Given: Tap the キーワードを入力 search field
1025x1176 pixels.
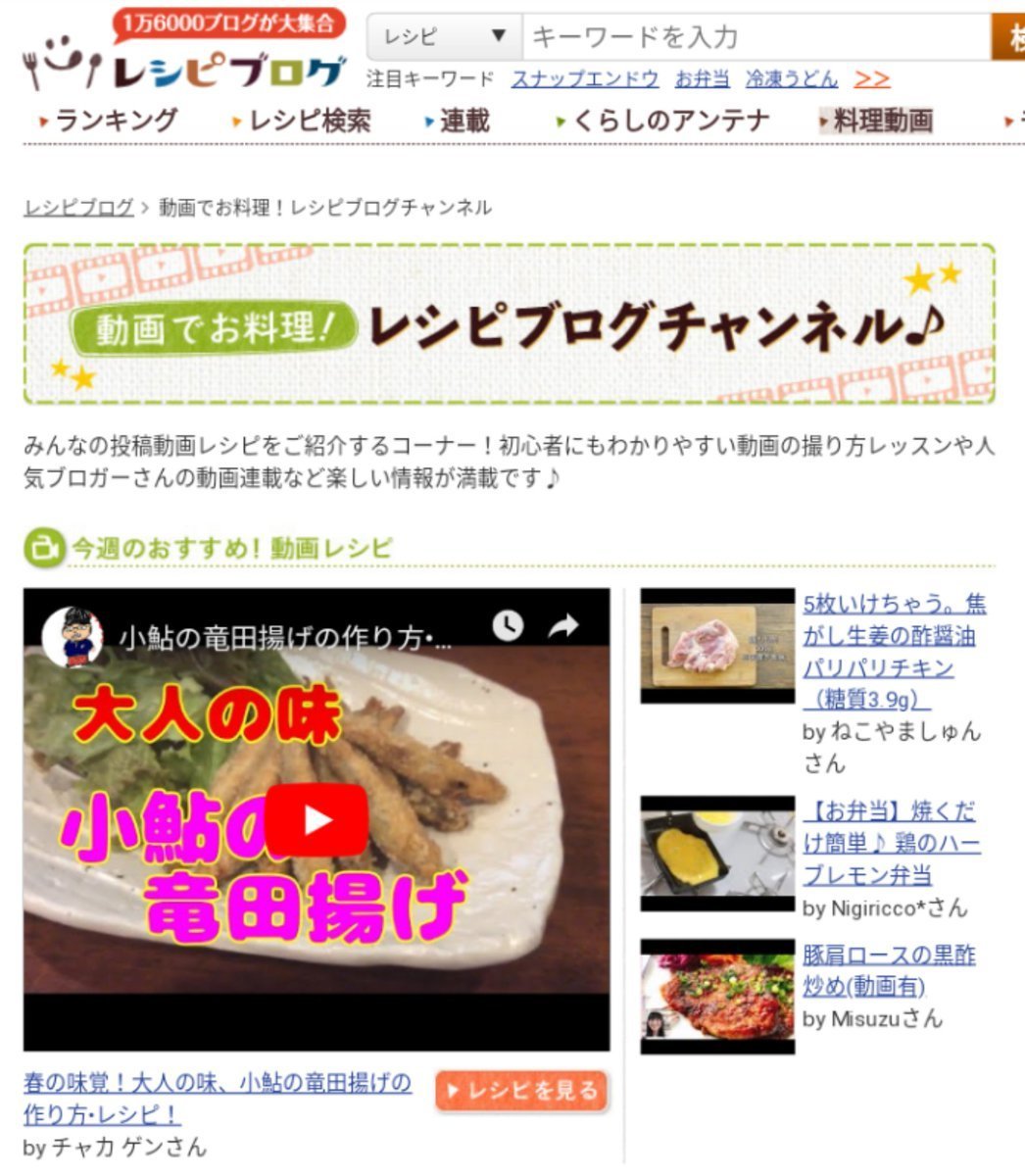Looking at the screenshot, I should coord(755,37).
